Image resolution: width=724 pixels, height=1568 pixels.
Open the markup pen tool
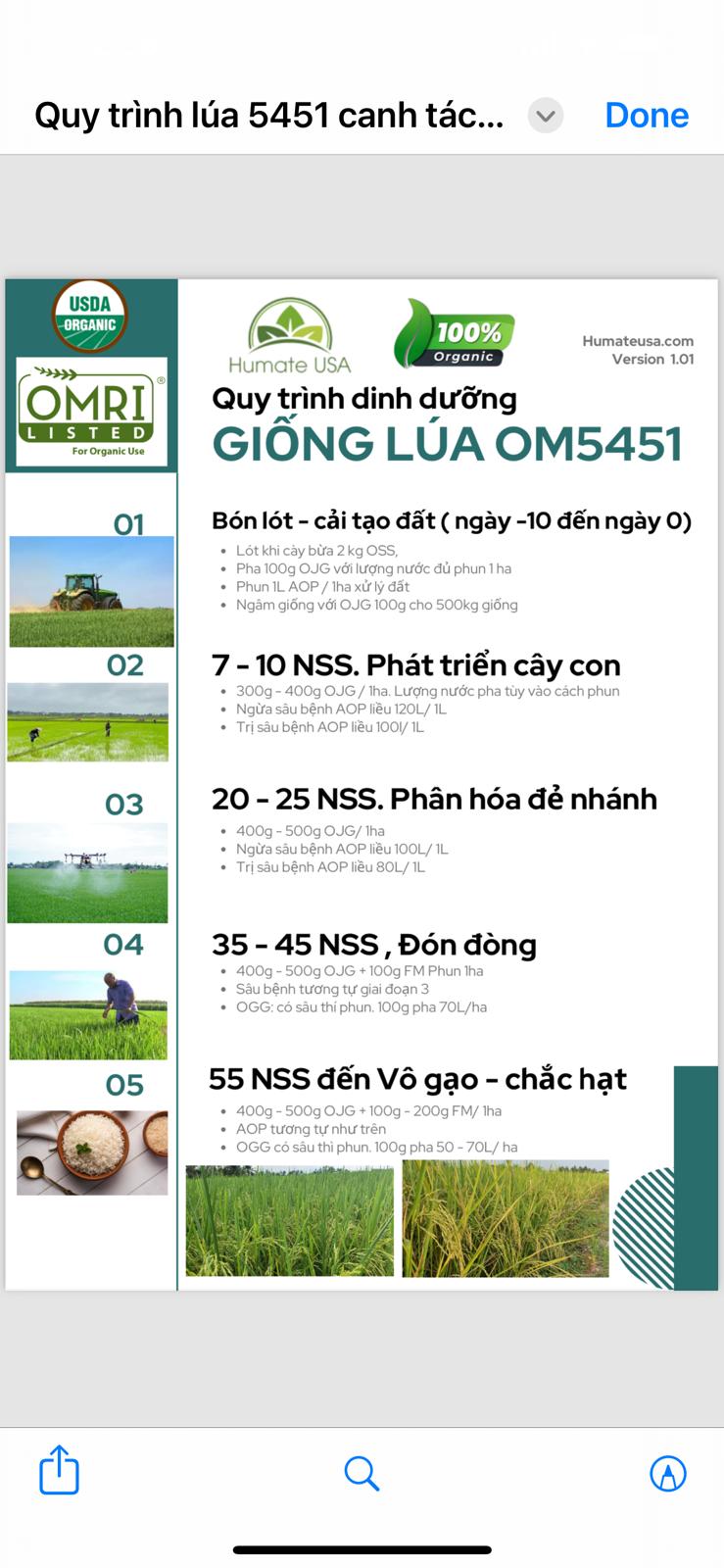pyautogui.click(x=668, y=1473)
